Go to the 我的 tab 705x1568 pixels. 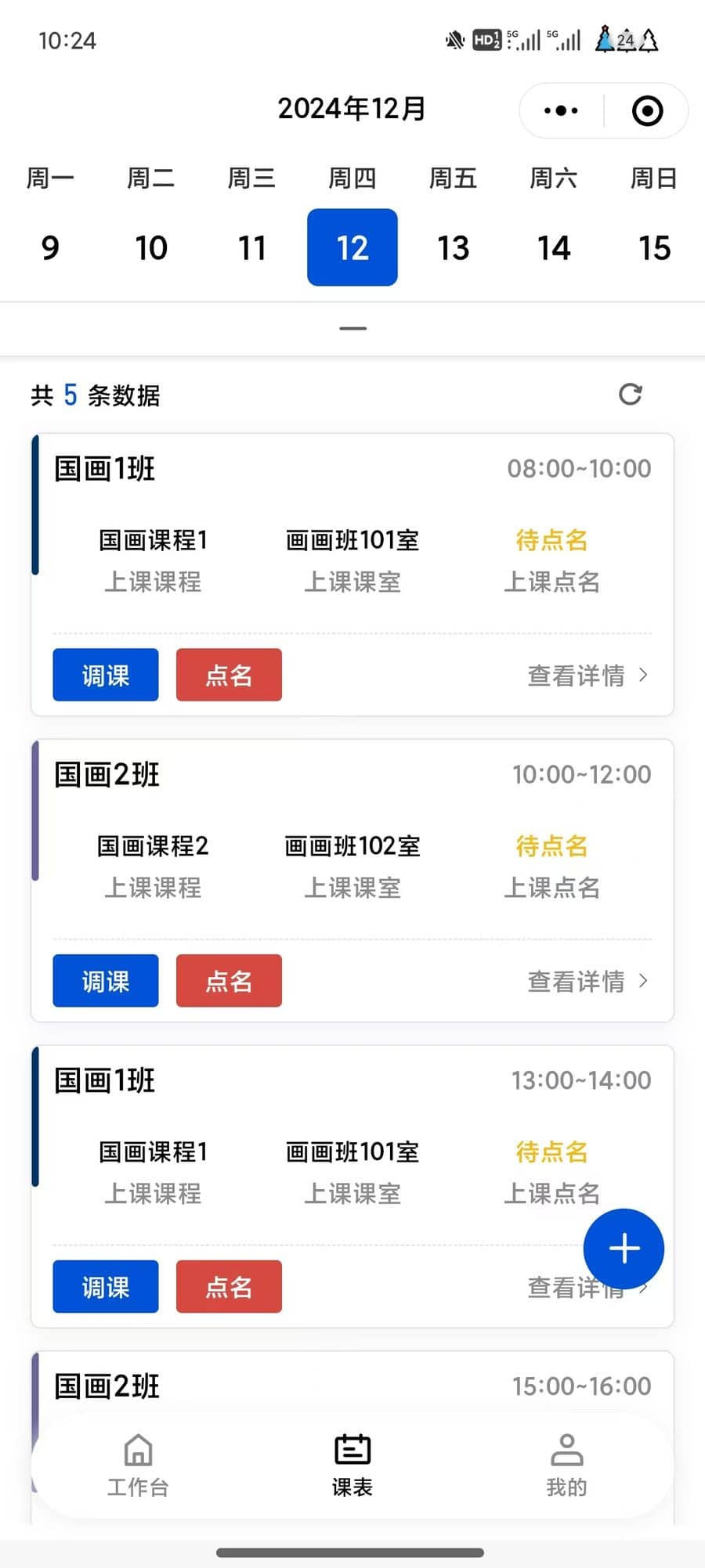click(x=566, y=1464)
